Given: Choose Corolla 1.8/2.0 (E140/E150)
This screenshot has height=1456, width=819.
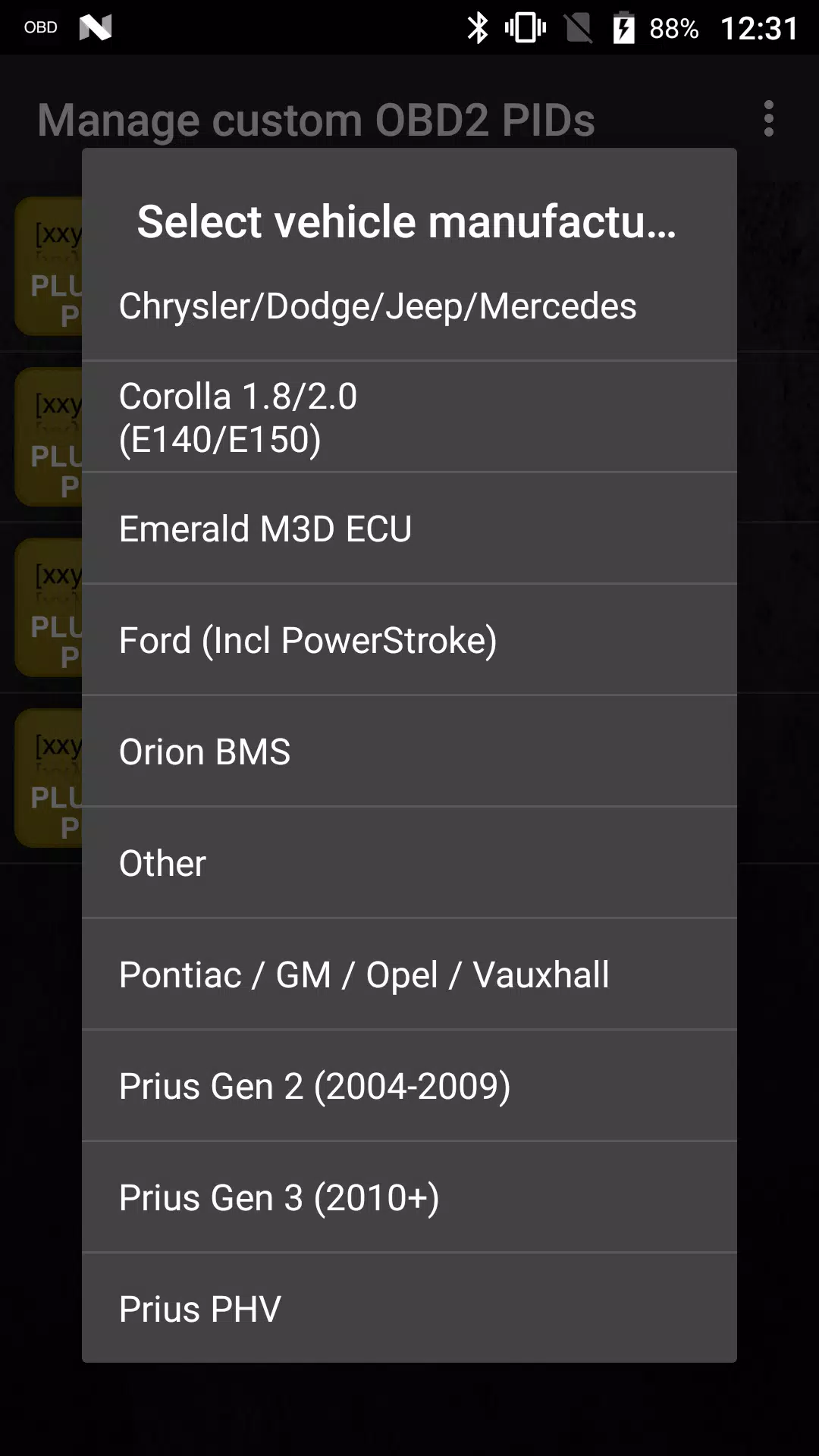Looking at the screenshot, I should [x=409, y=416].
